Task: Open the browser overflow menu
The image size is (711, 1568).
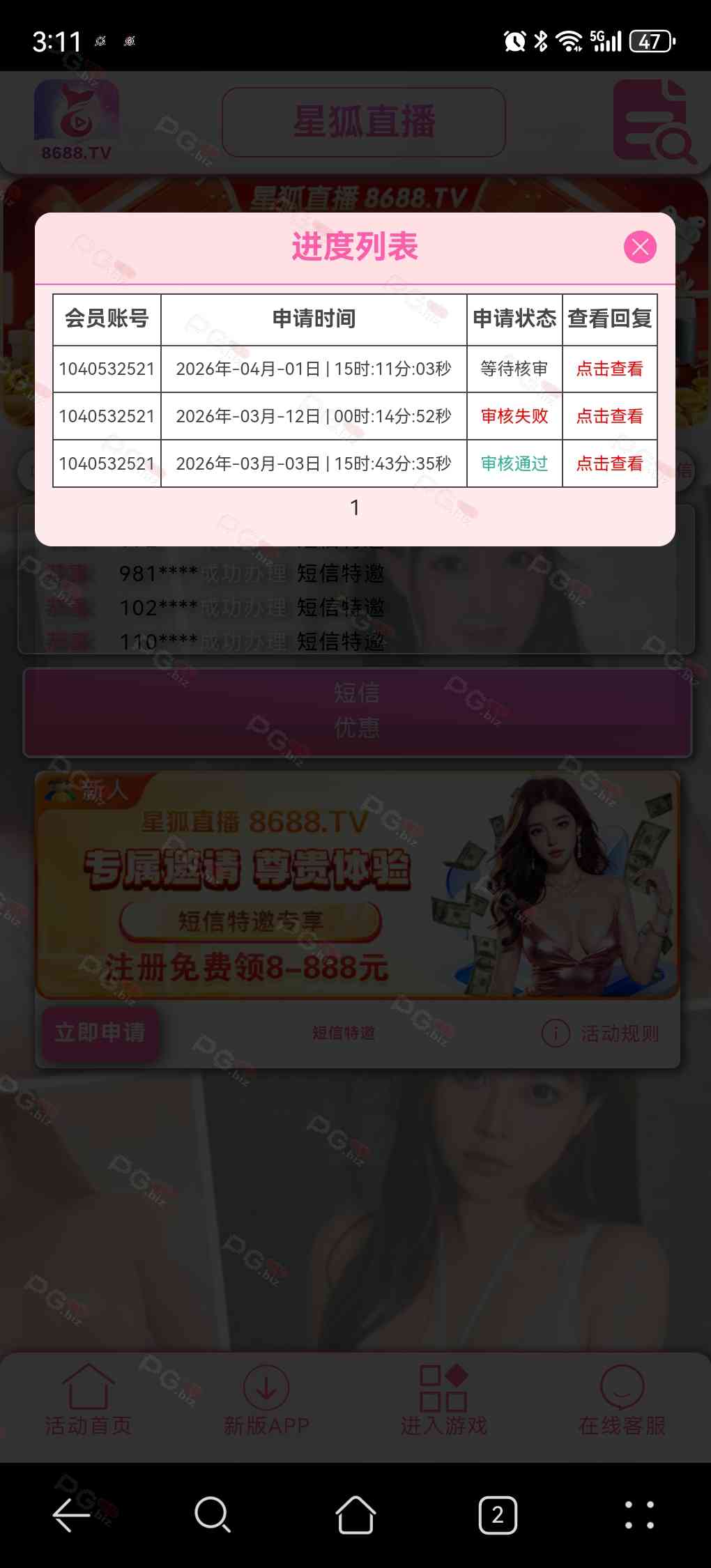Action: (x=639, y=1514)
